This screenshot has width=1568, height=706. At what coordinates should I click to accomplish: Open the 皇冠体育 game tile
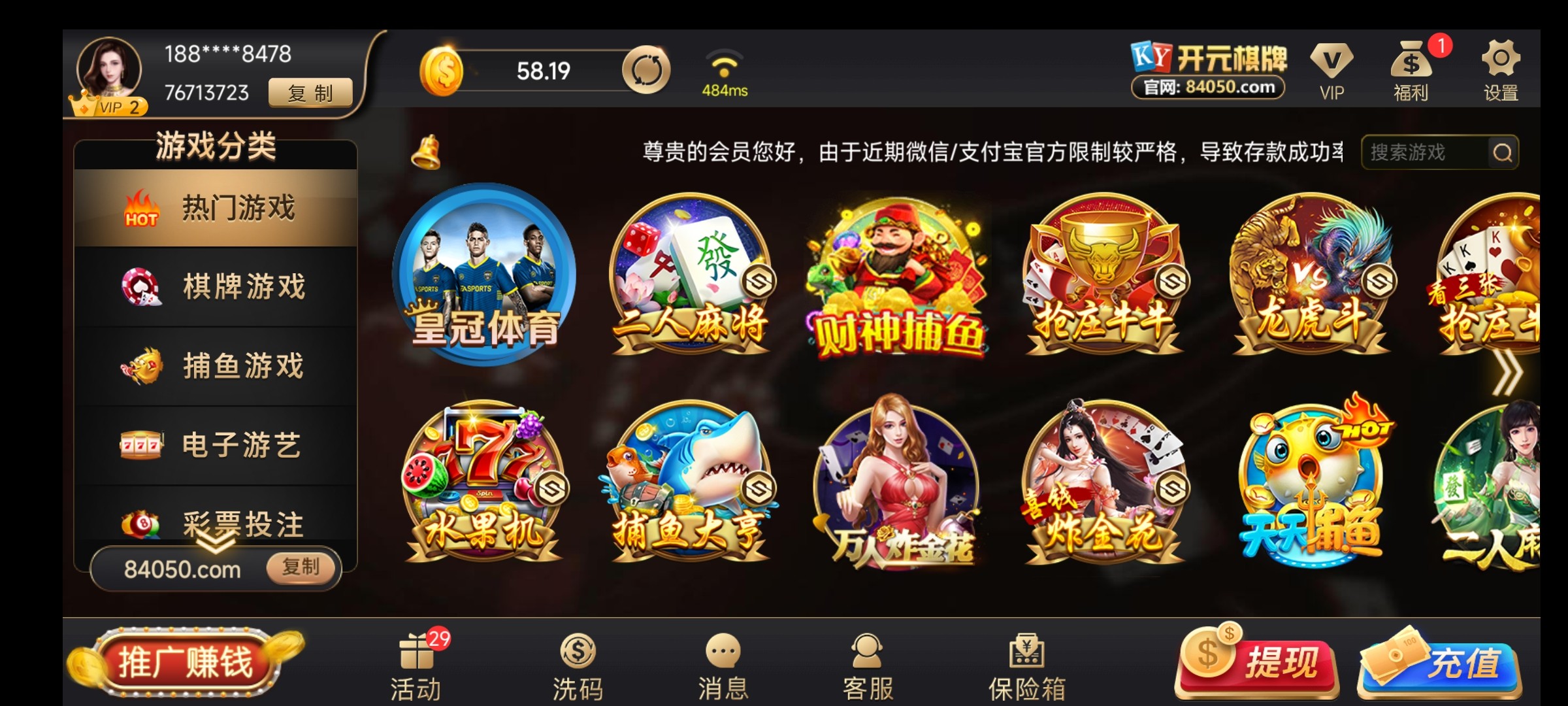click(484, 275)
